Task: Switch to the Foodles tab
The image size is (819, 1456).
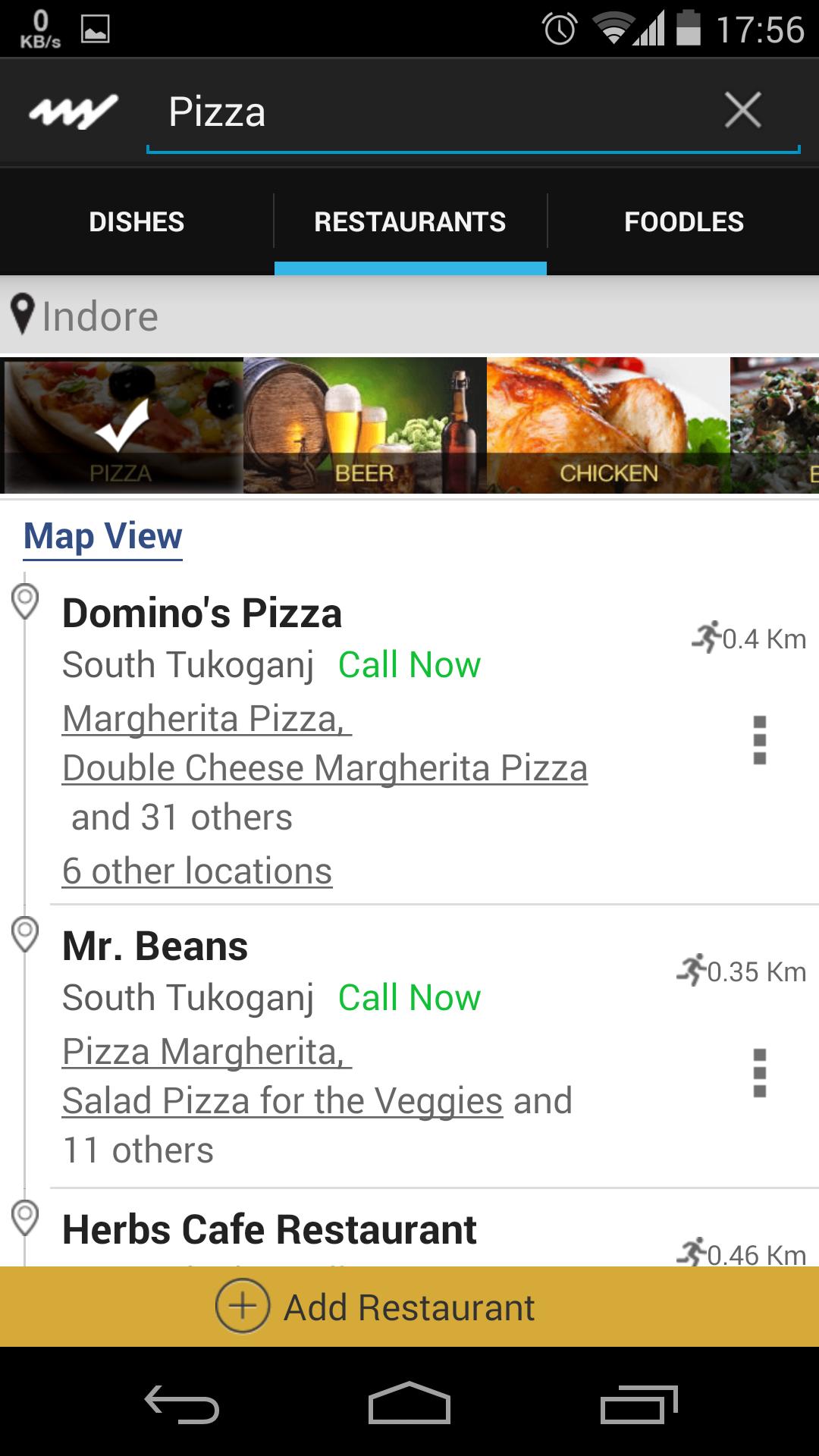Action: pyautogui.click(x=683, y=222)
